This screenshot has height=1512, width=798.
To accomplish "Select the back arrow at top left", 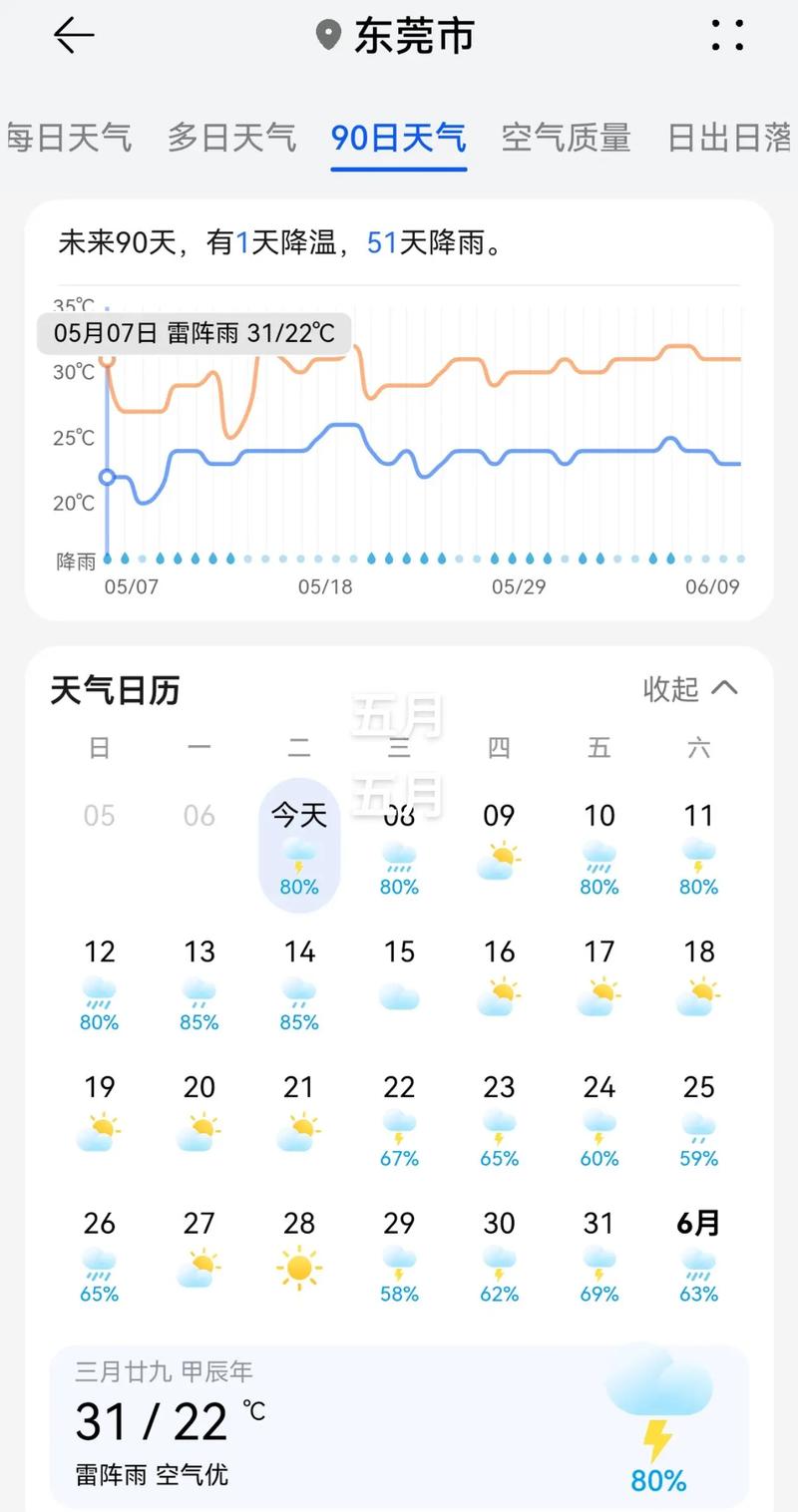I will click(x=71, y=37).
